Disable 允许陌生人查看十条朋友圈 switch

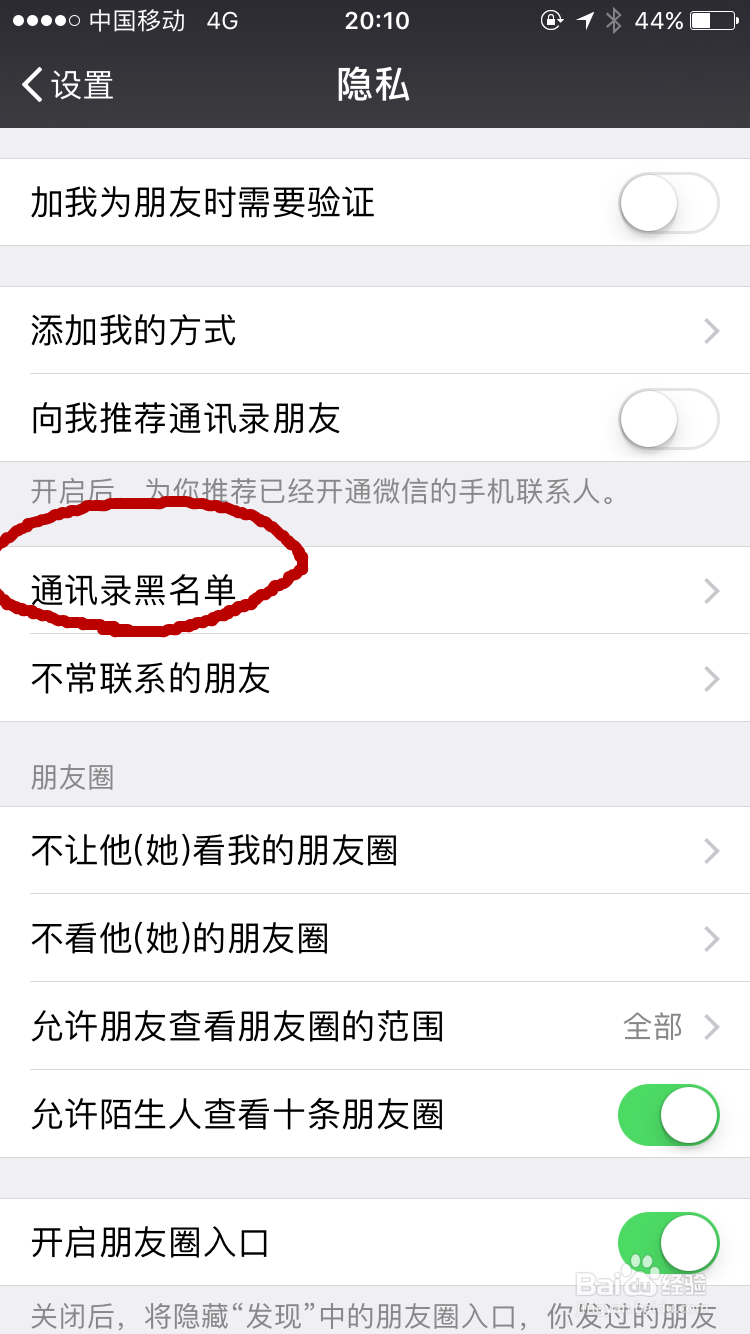(668, 1114)
